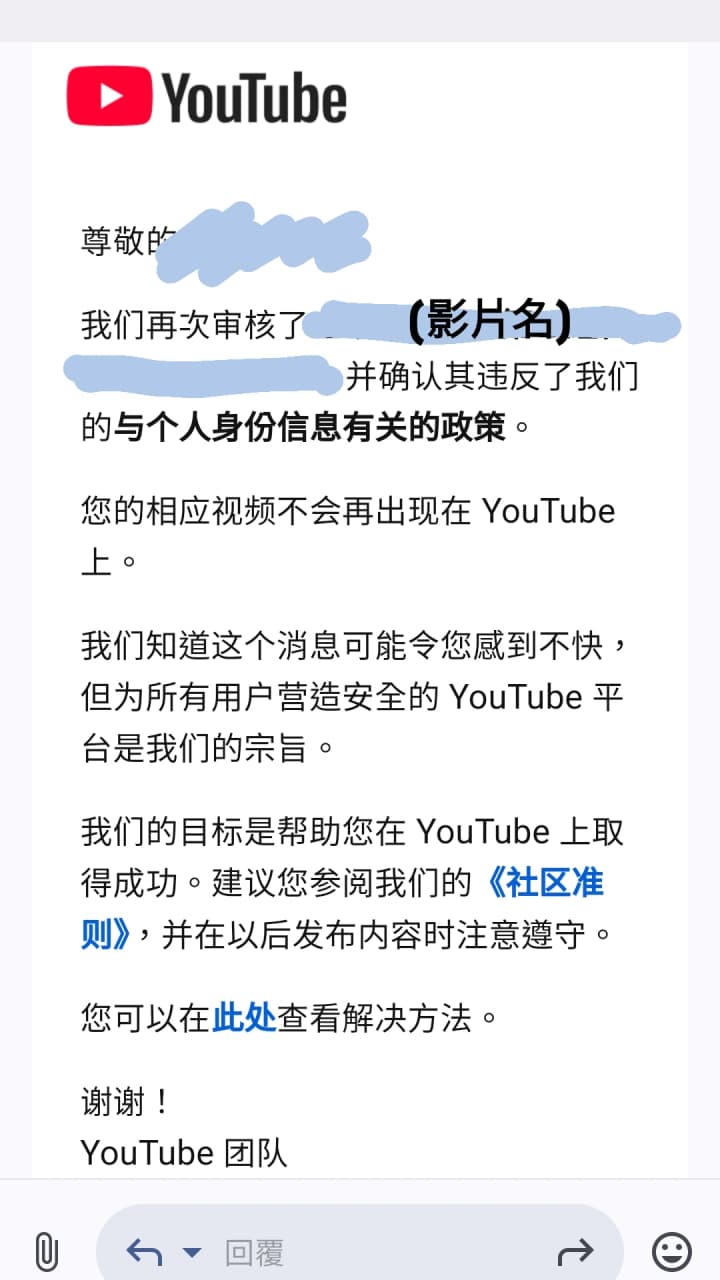
Task: Forward this email with the arrow icon
Action: coord(575,1251)
